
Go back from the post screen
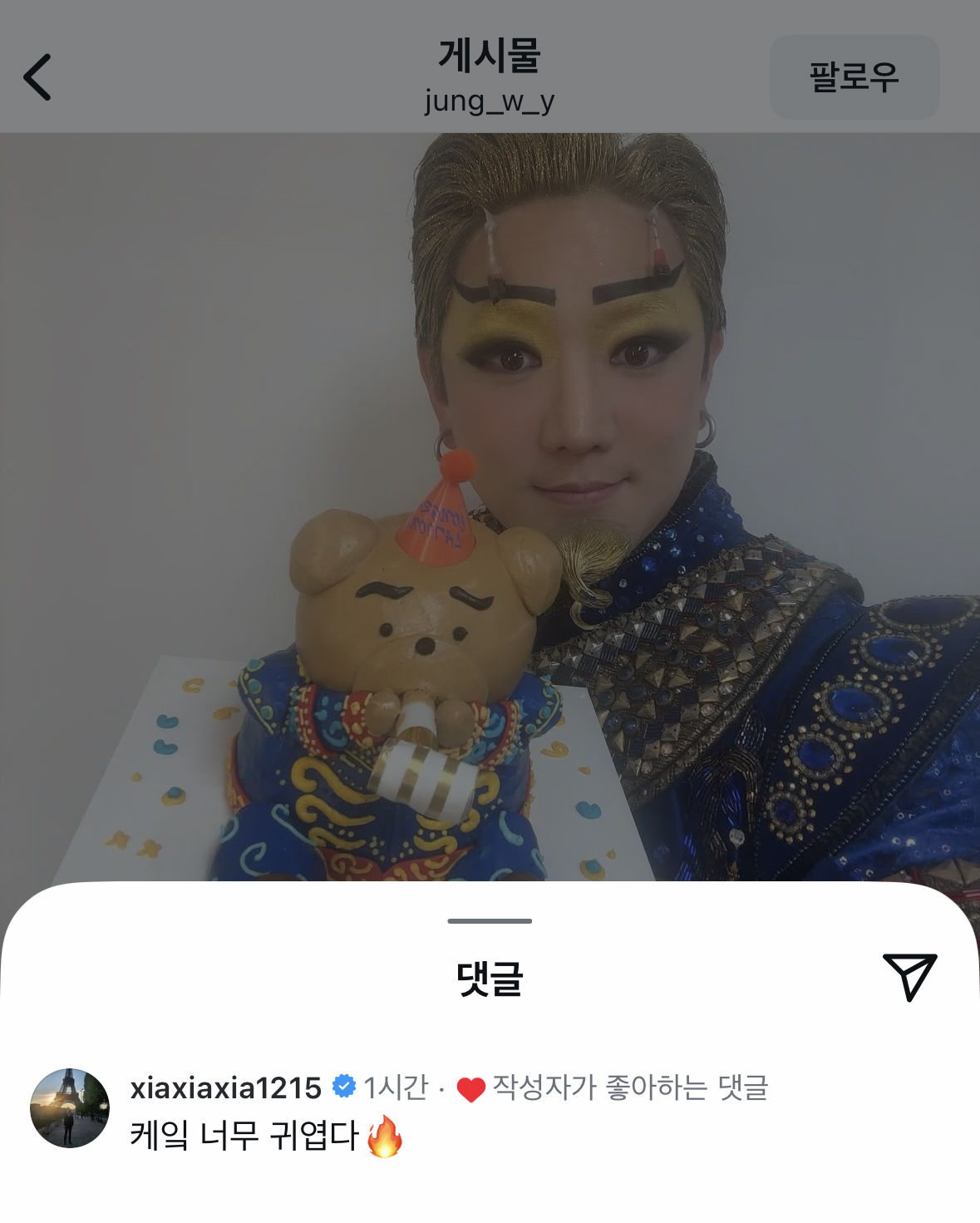click(37, 77)
